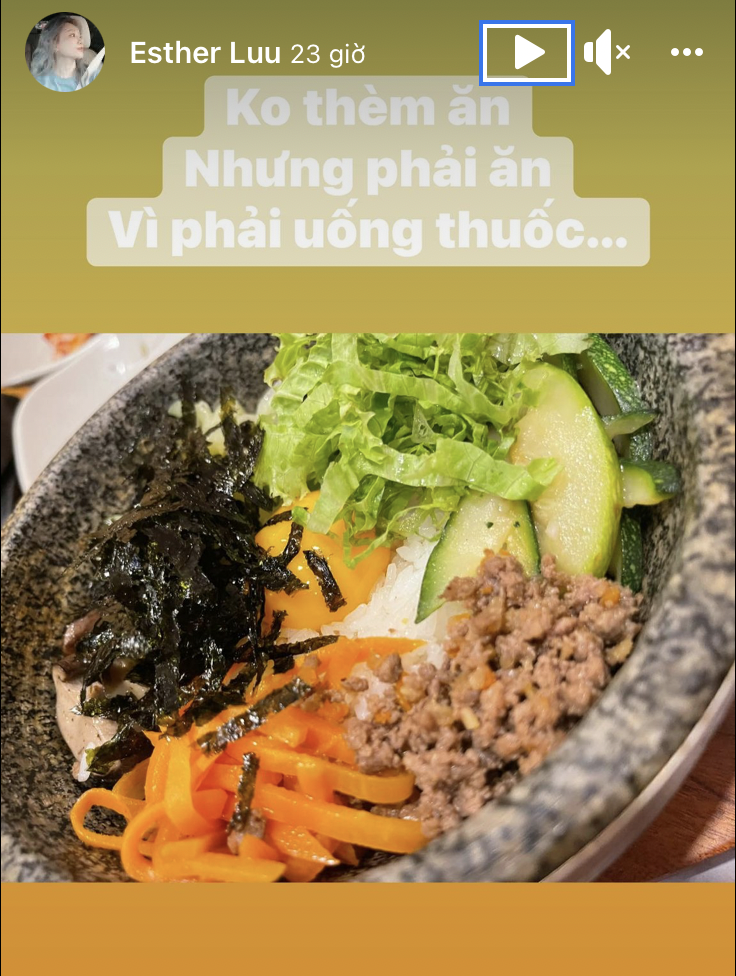Screen dimensions: 736x976
Task: Open the three-dot options menu
Action: tap(687, 53)
